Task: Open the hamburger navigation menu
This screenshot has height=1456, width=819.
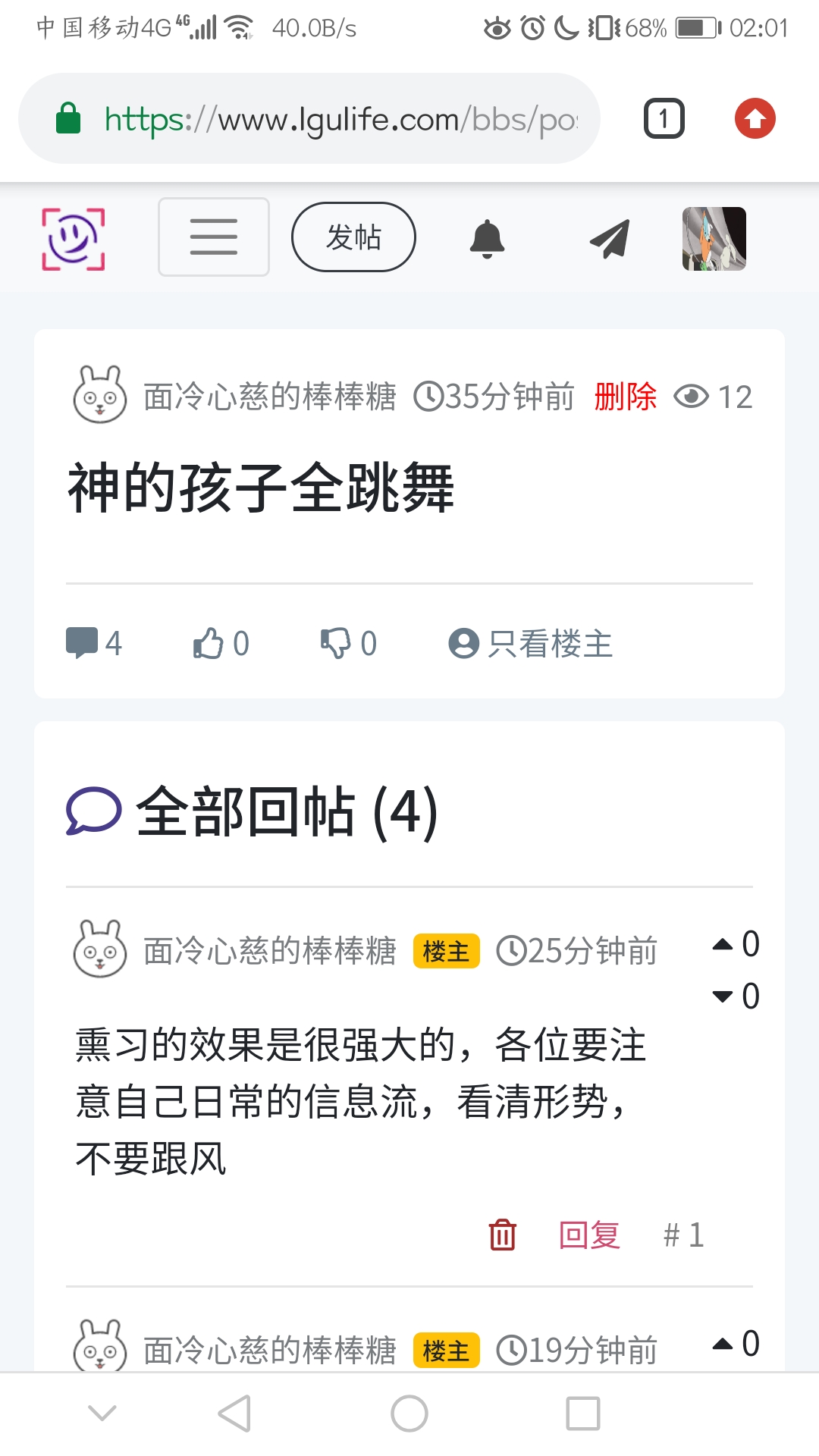Action: click(x=214, y=237)
